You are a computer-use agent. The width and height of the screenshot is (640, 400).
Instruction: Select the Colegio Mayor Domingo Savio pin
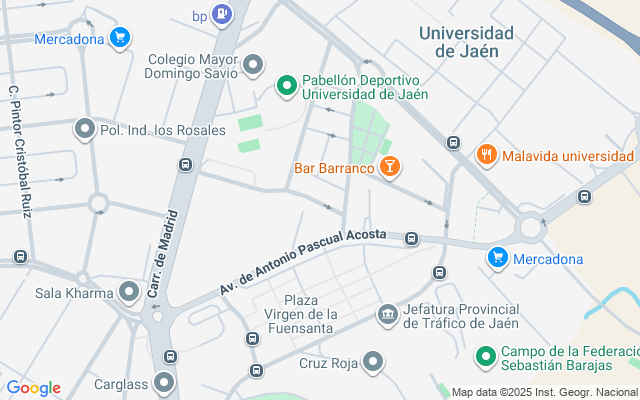coord(253,66)
